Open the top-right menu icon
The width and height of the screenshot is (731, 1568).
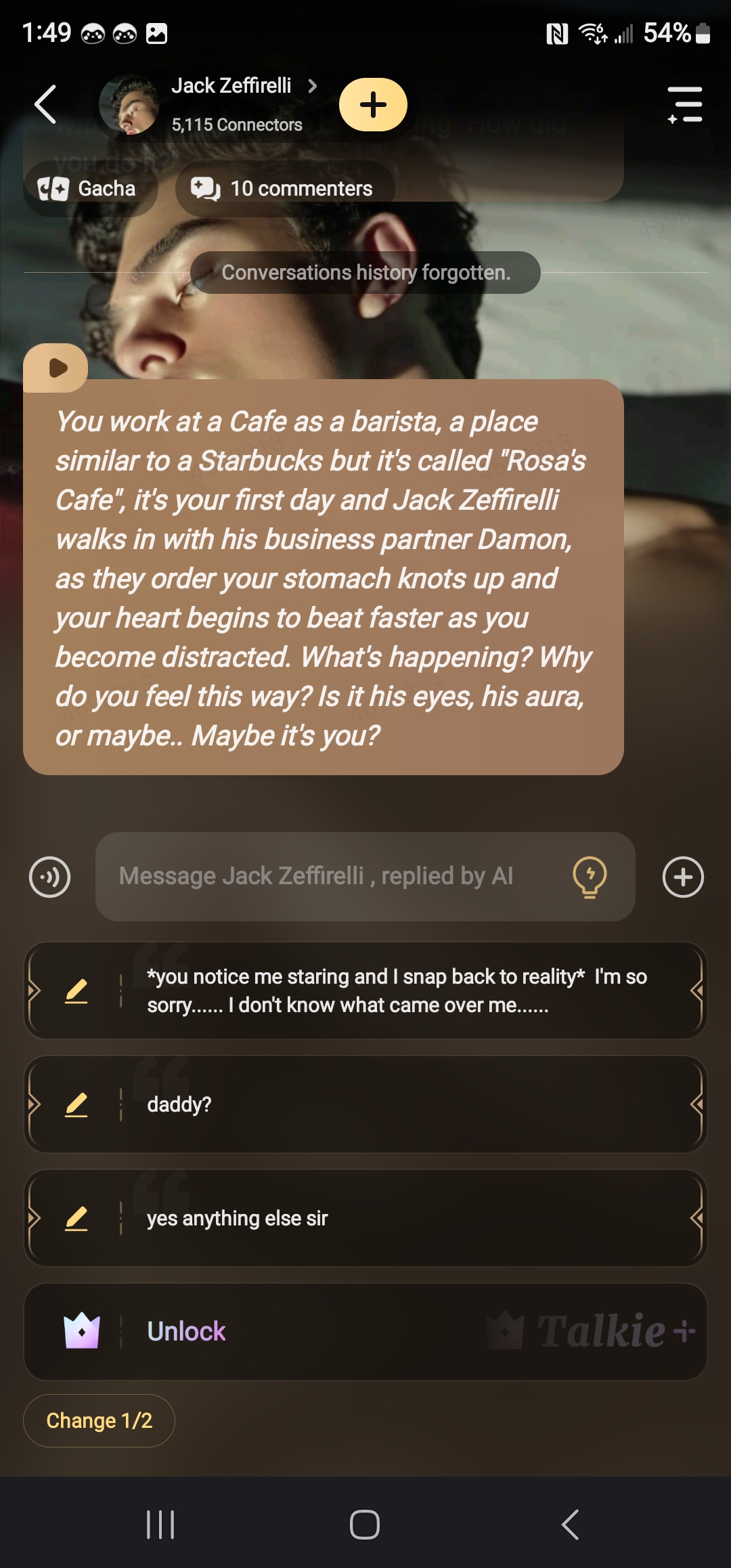pyautogui.click(x=685, y=105)
